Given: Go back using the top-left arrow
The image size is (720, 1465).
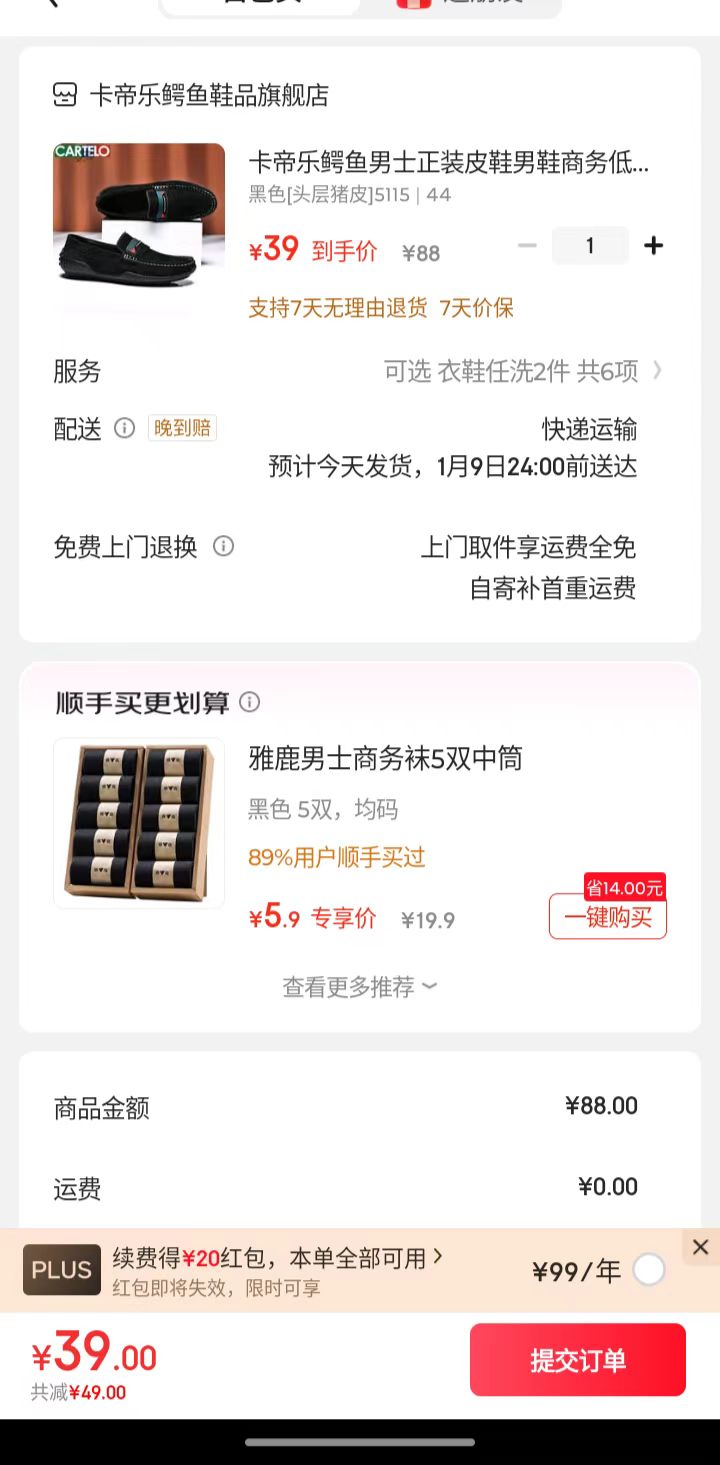Looking at the screenshot, I should click(52, 3).
